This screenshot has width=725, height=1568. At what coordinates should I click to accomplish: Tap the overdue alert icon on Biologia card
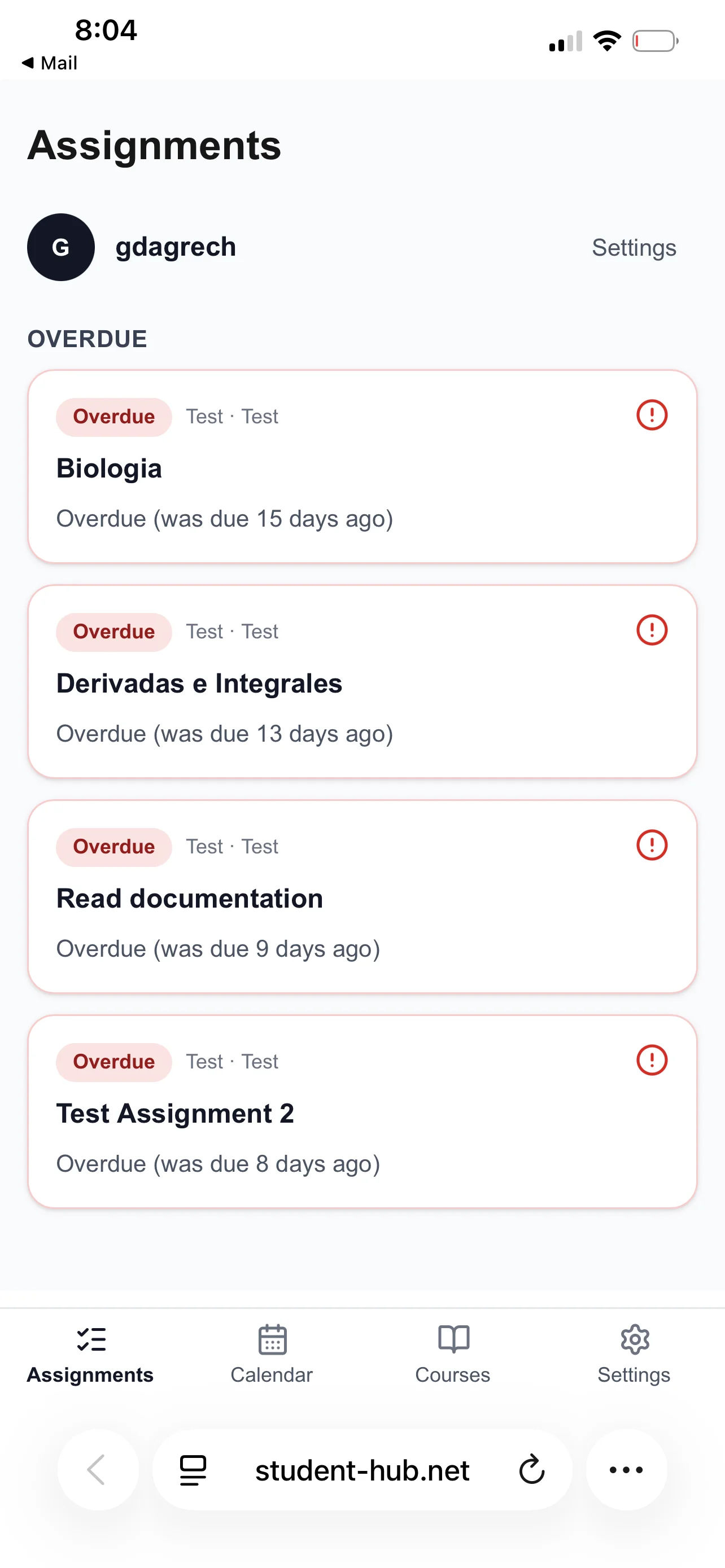click(x=652, y=414)
